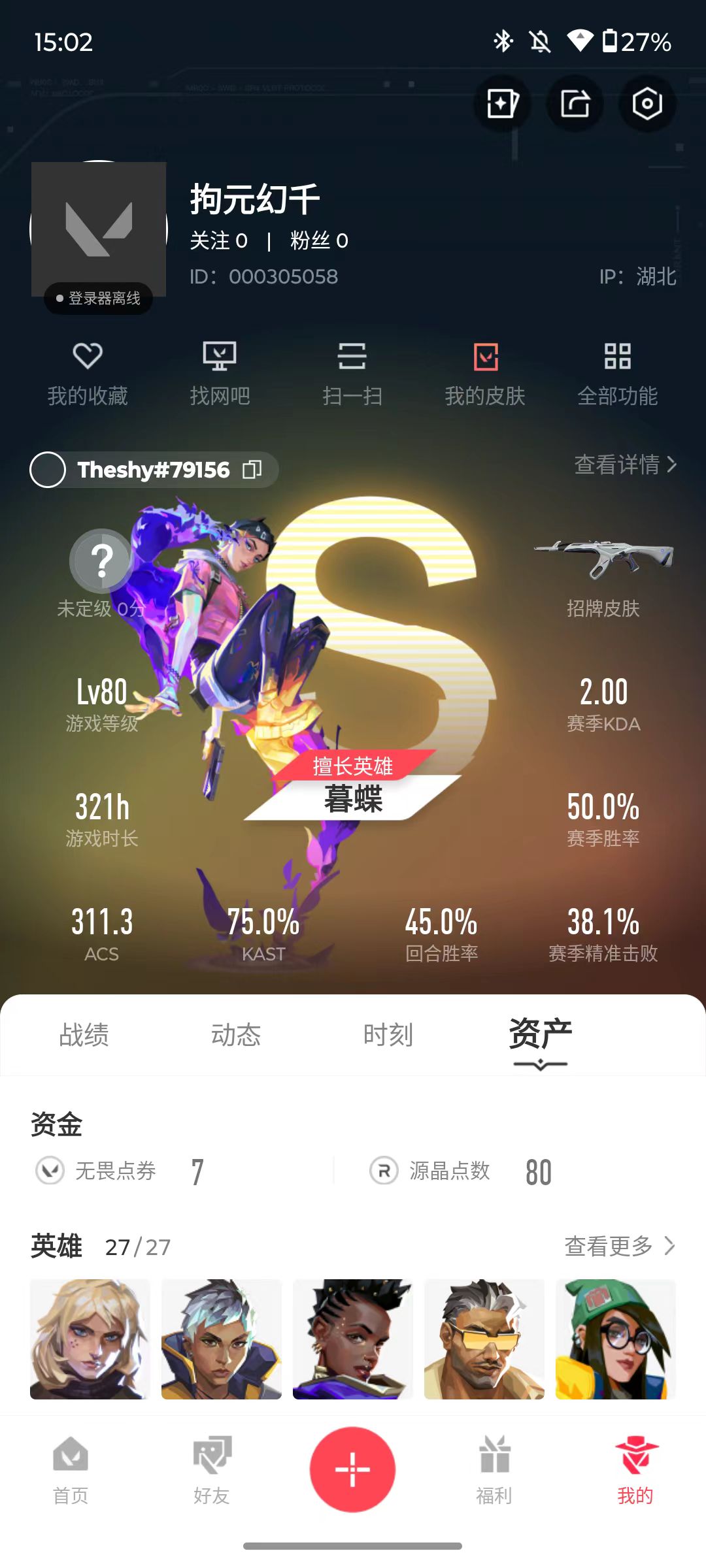The height and width of the screenshot is (1568, 706).
Task: Switch to the 时刻 tab
Action: tap(388, 1035)
